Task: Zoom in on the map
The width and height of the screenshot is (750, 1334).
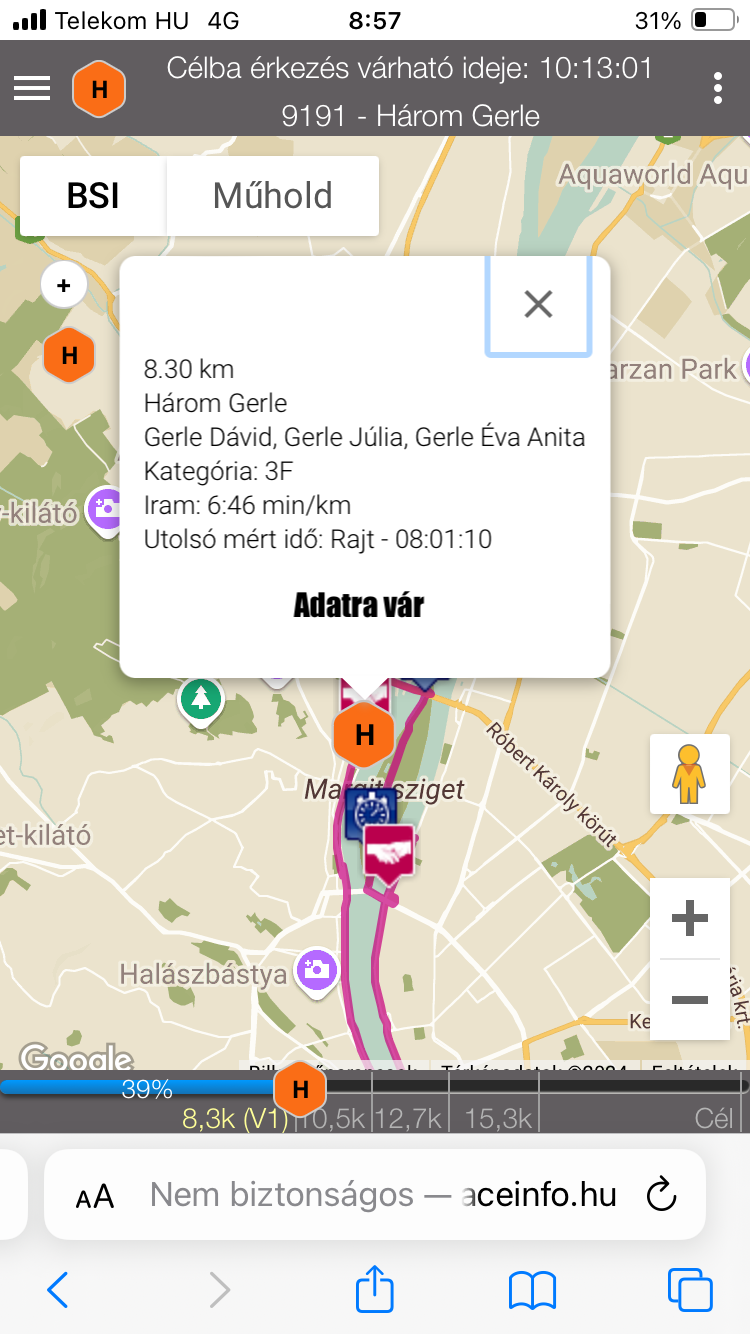Action: [x=690, y=918]
